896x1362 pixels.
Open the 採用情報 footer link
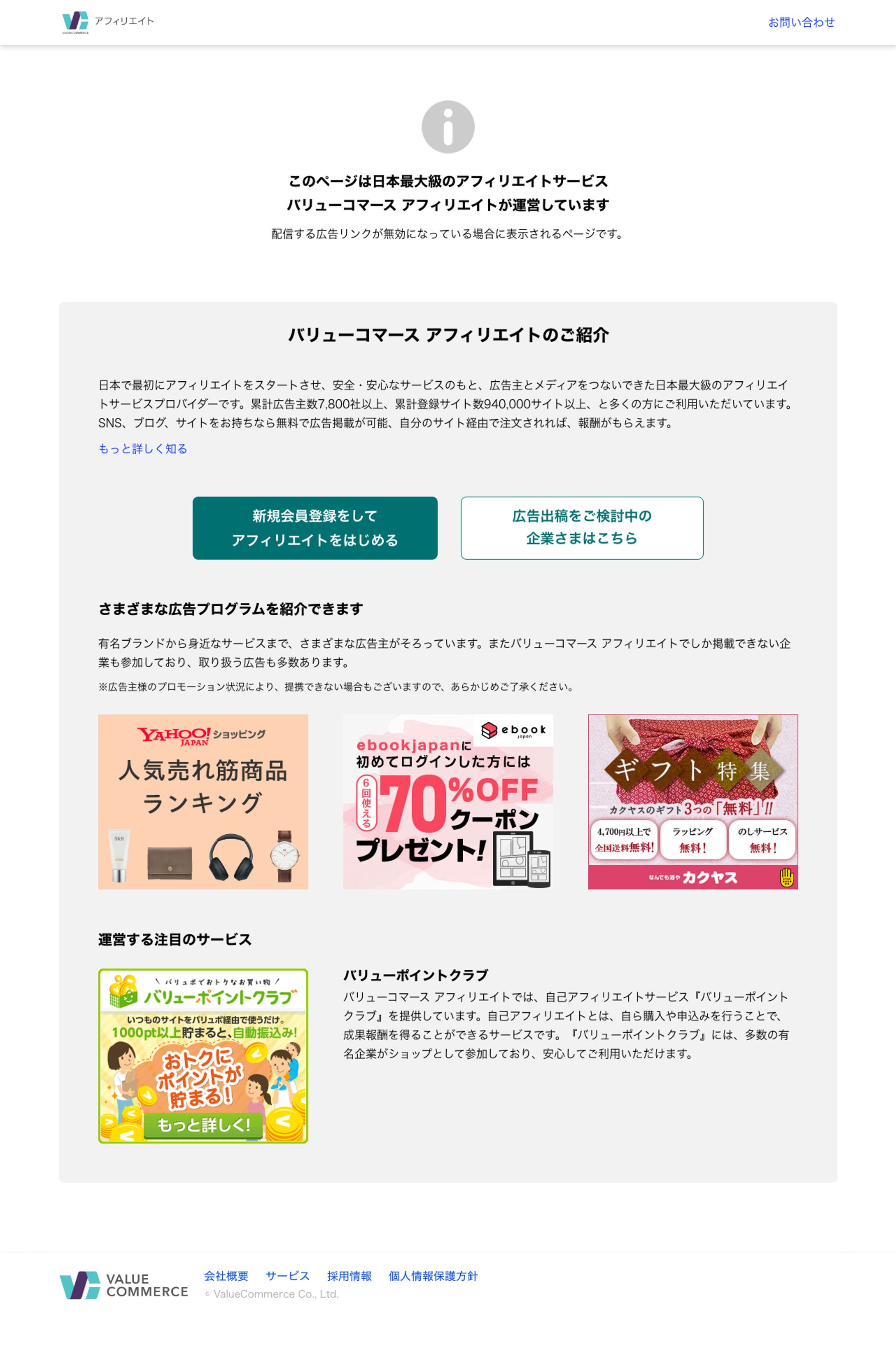tap(349, 1275)
